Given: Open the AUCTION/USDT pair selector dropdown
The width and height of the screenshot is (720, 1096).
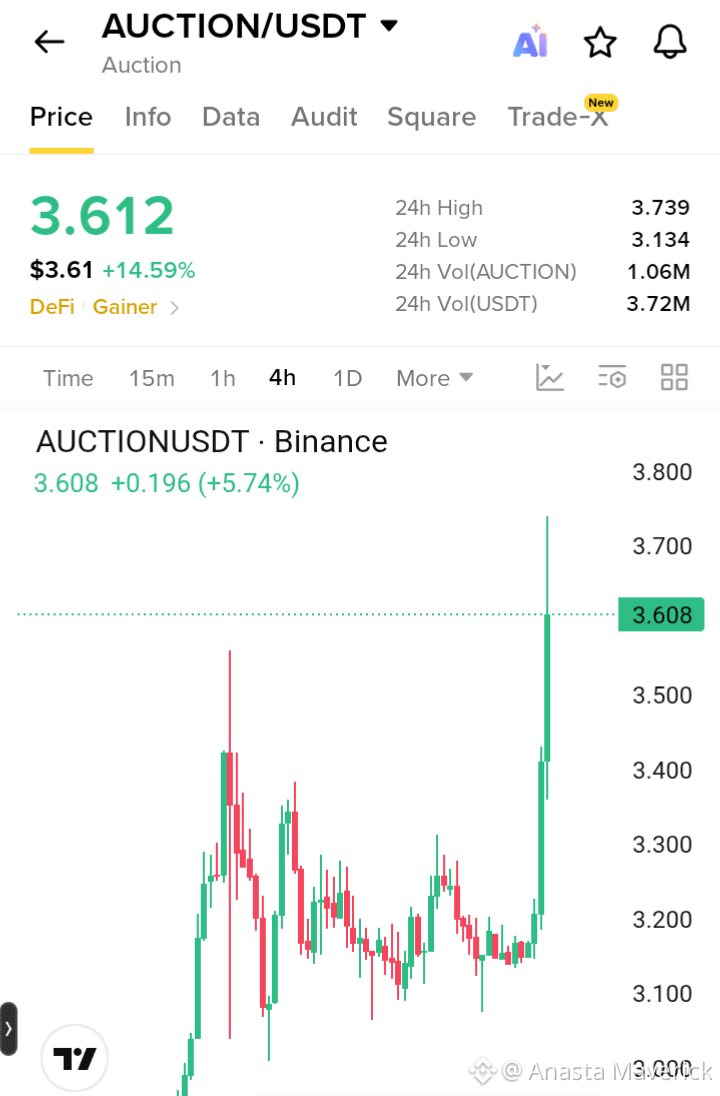Looking at the screenshot, I should [250, 27].
